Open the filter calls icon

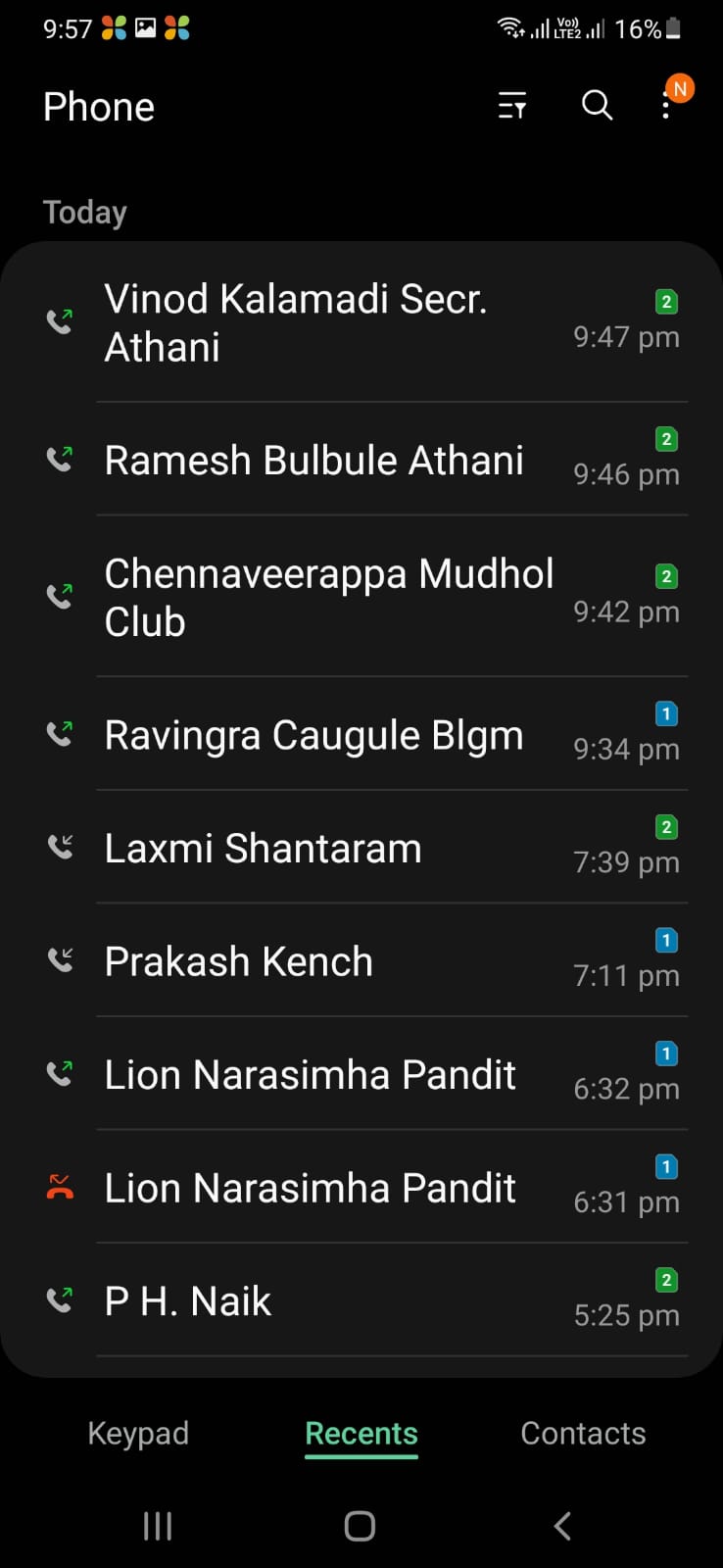coord(511,105)
